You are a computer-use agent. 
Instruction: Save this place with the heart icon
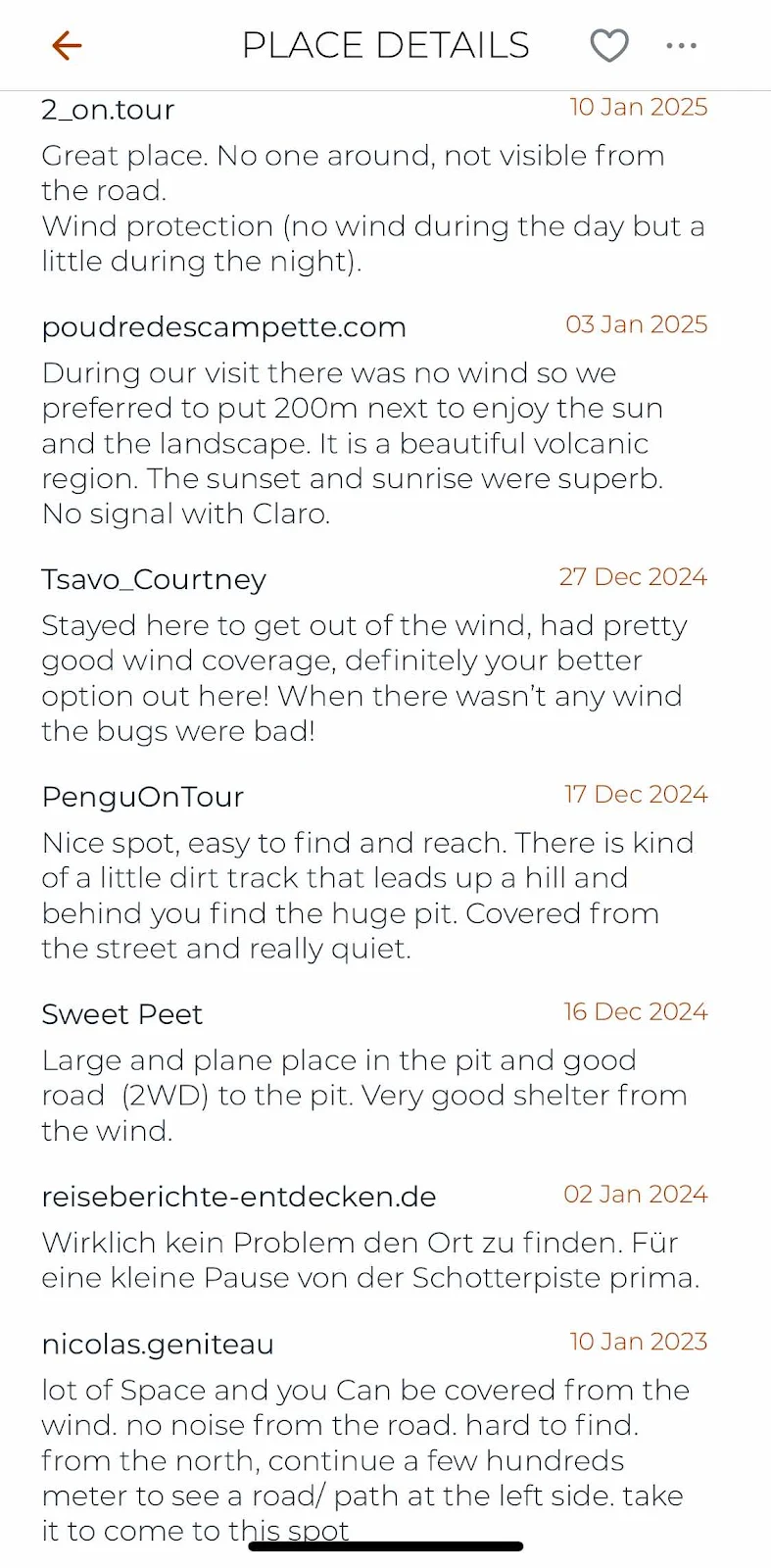tap(608, 45)
